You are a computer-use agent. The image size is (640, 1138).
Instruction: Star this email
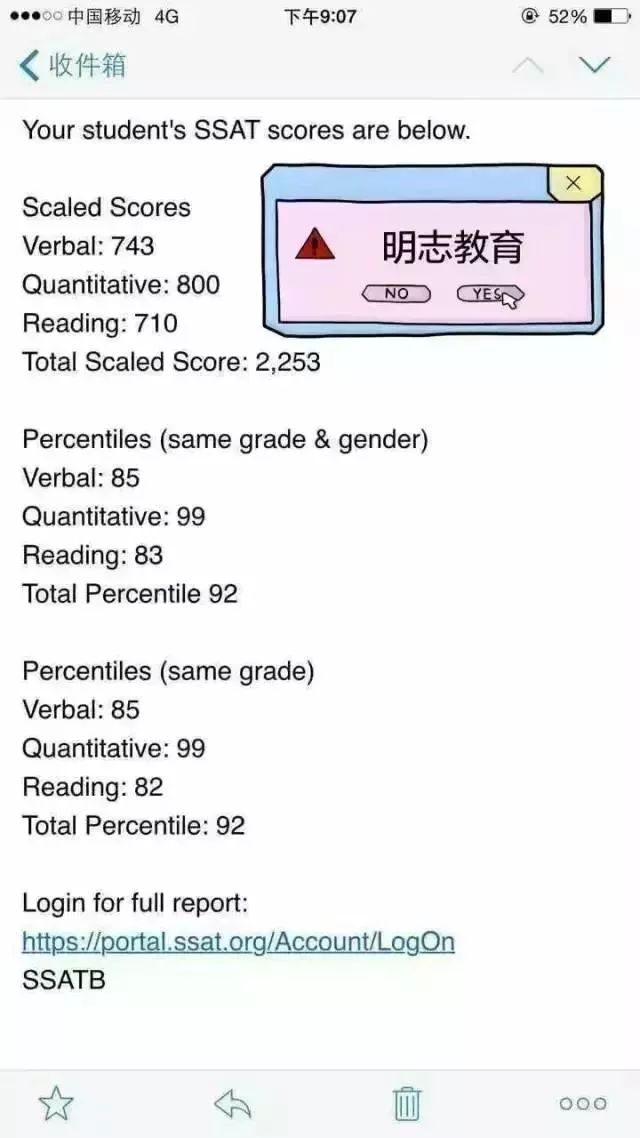[56, 1103]
